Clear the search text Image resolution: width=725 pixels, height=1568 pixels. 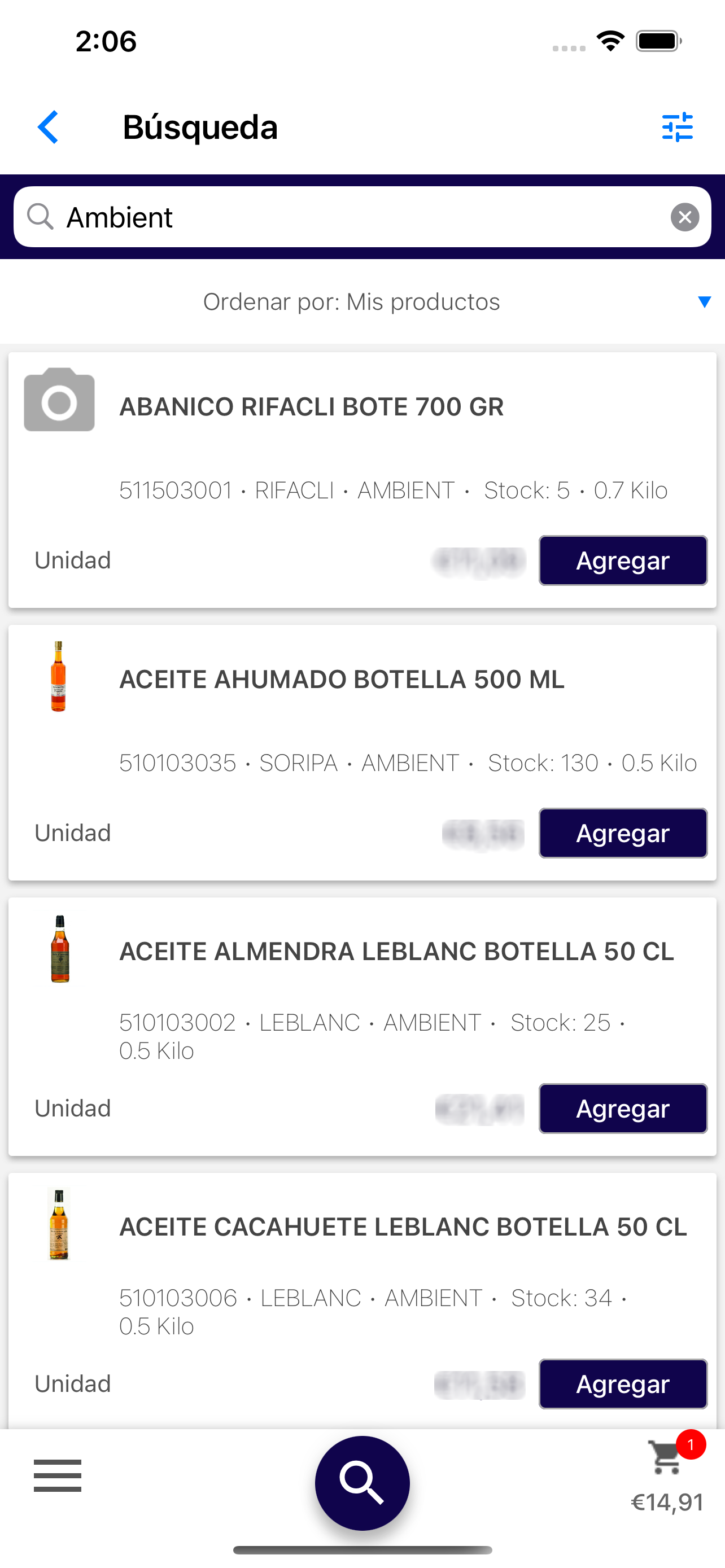point(685,217)
